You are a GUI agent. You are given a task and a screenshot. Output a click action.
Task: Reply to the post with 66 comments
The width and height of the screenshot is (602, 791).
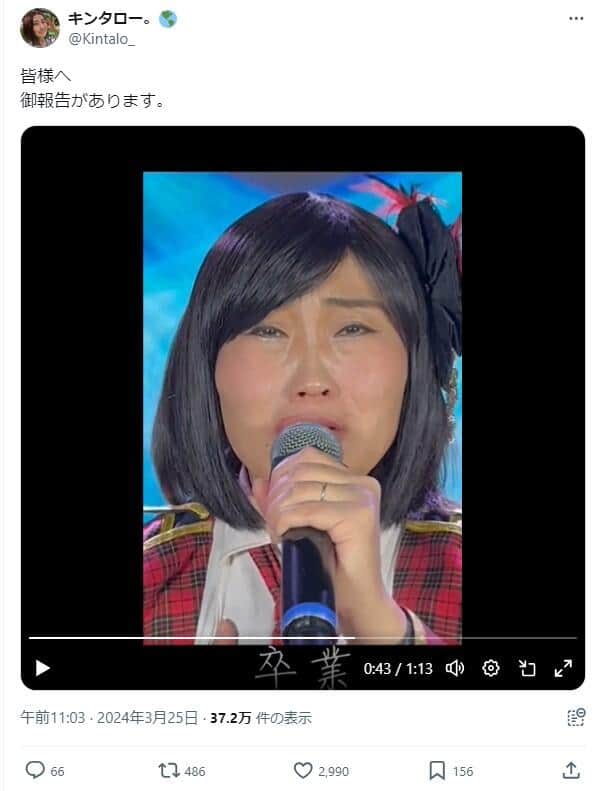pyautogui.click(x=35, y=770)
